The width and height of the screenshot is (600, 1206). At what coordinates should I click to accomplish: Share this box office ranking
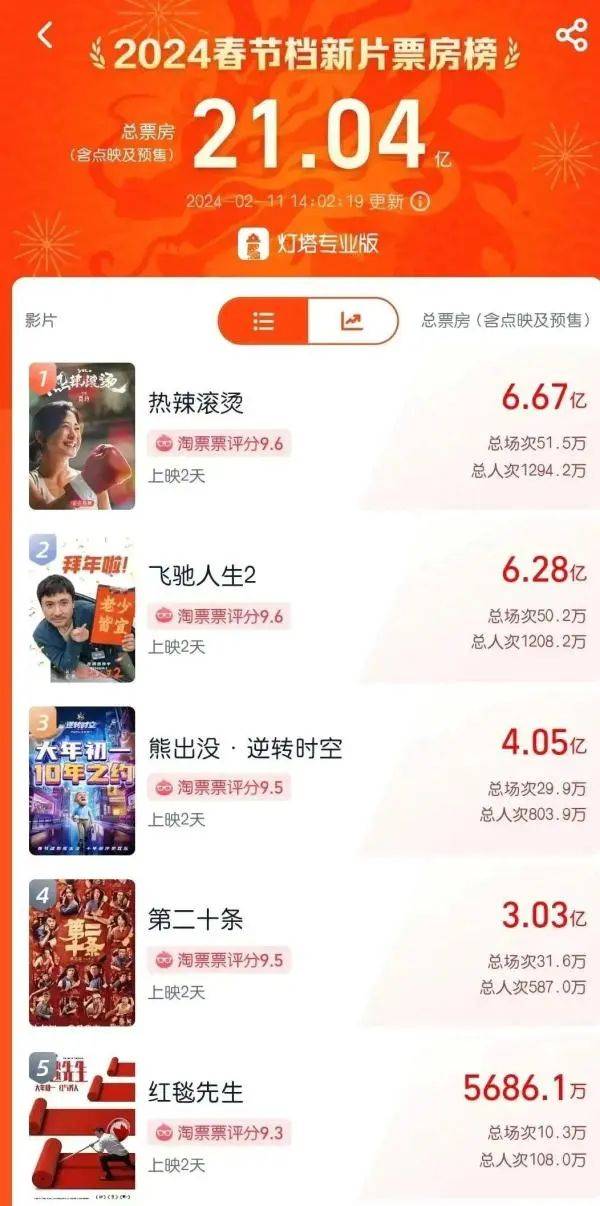[571, 36]
